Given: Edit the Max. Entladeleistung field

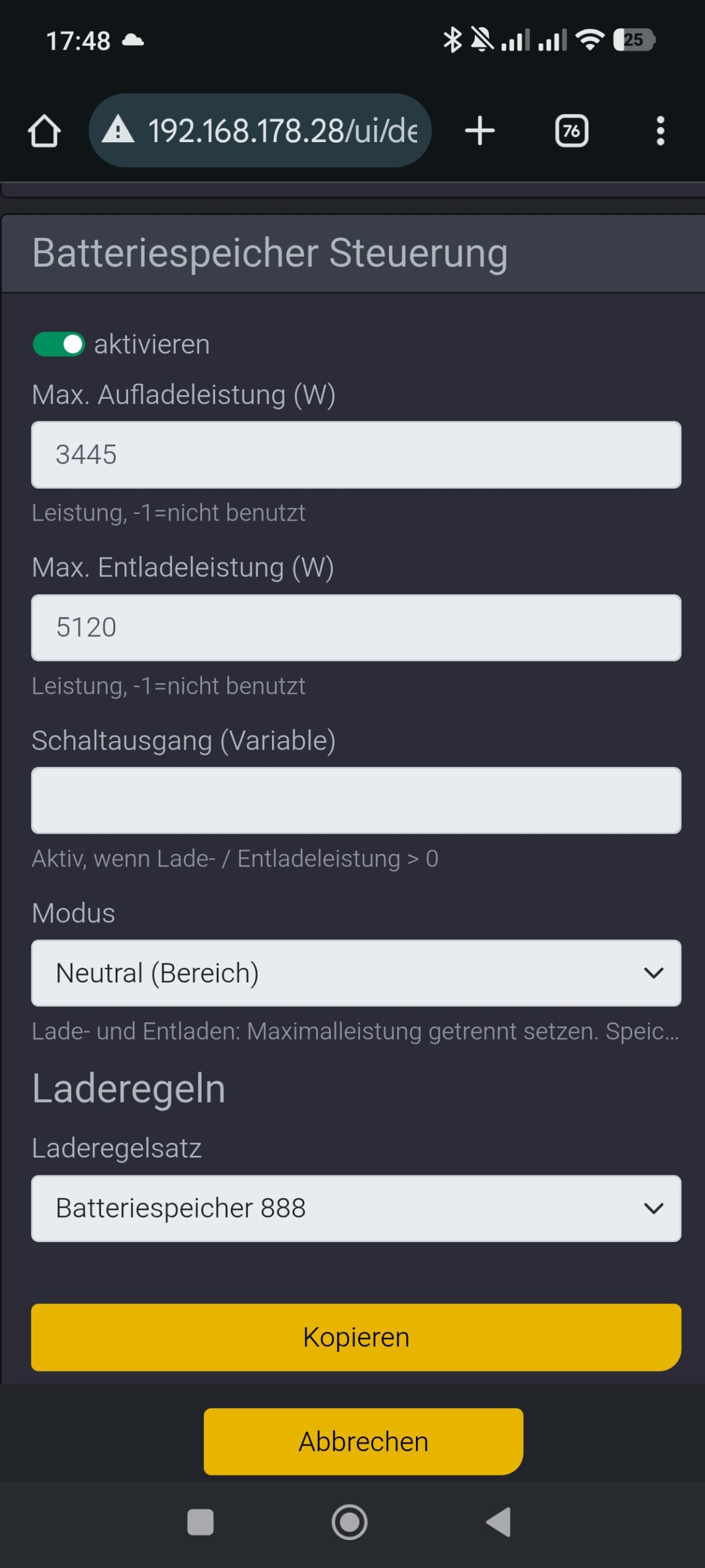Looking at the screenshot, I should pyautogui.click(x=355, y=627).
